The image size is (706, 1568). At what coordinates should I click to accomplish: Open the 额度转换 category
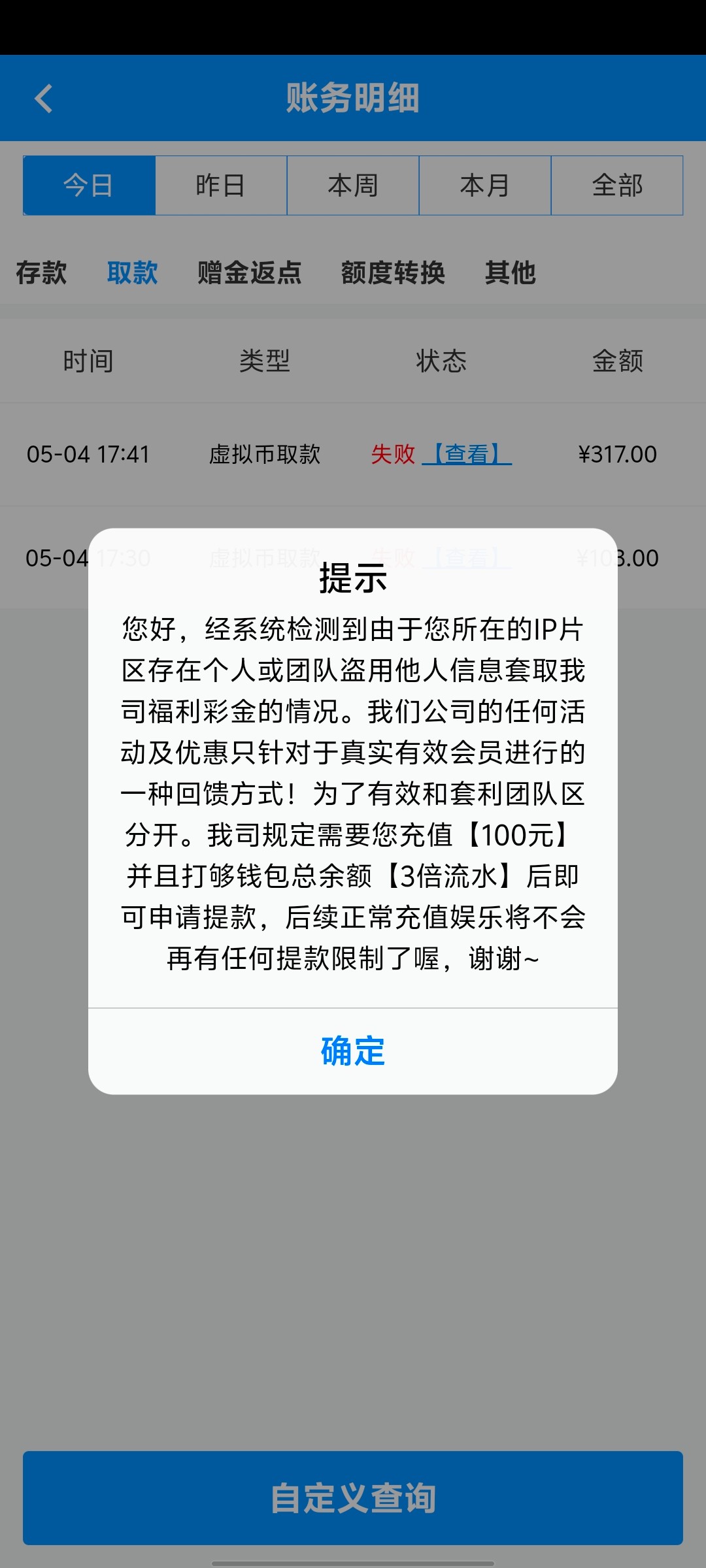(x=394, y=274)
